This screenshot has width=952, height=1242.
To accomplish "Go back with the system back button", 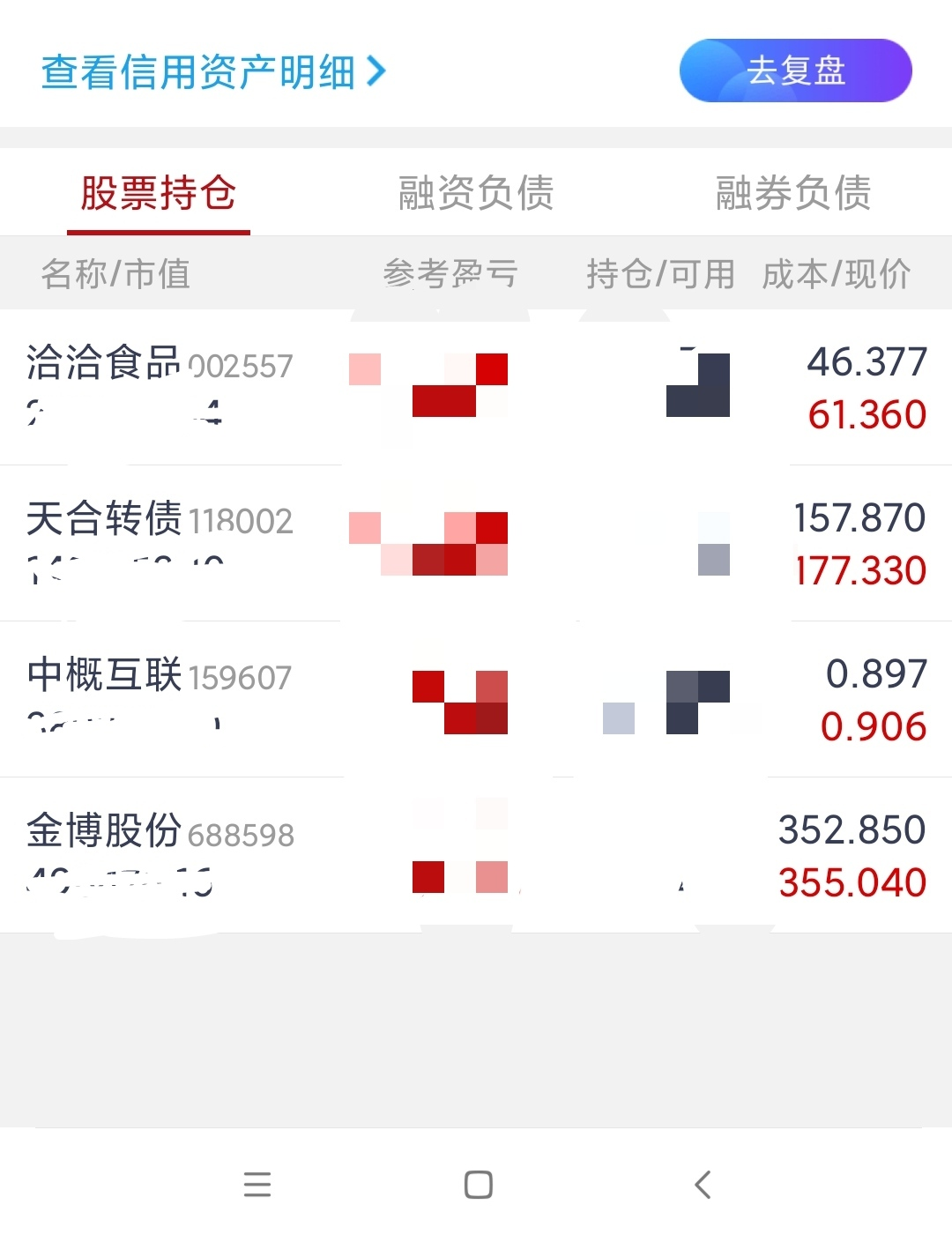I will click(703, 1185).
